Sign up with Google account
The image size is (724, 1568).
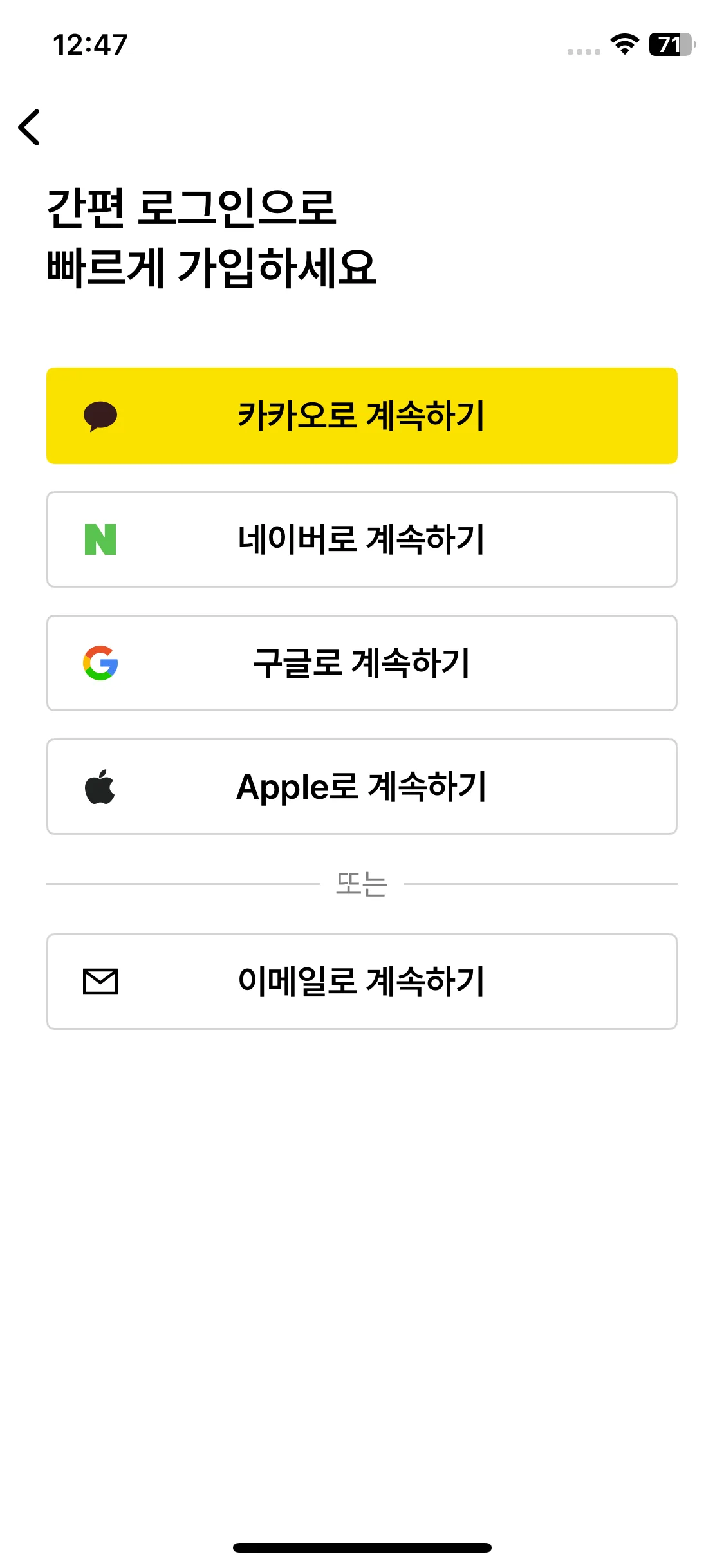coord(362,663)
